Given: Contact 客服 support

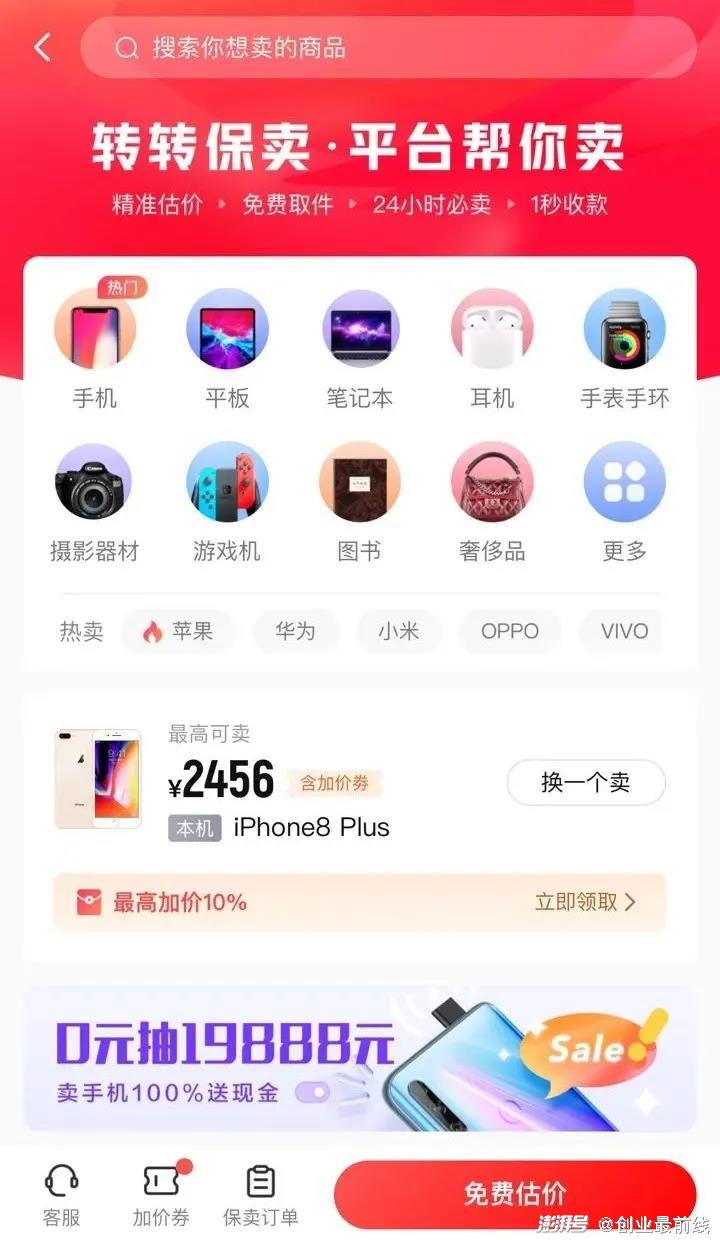Looking at the screenshot, I should [61, 1195].
